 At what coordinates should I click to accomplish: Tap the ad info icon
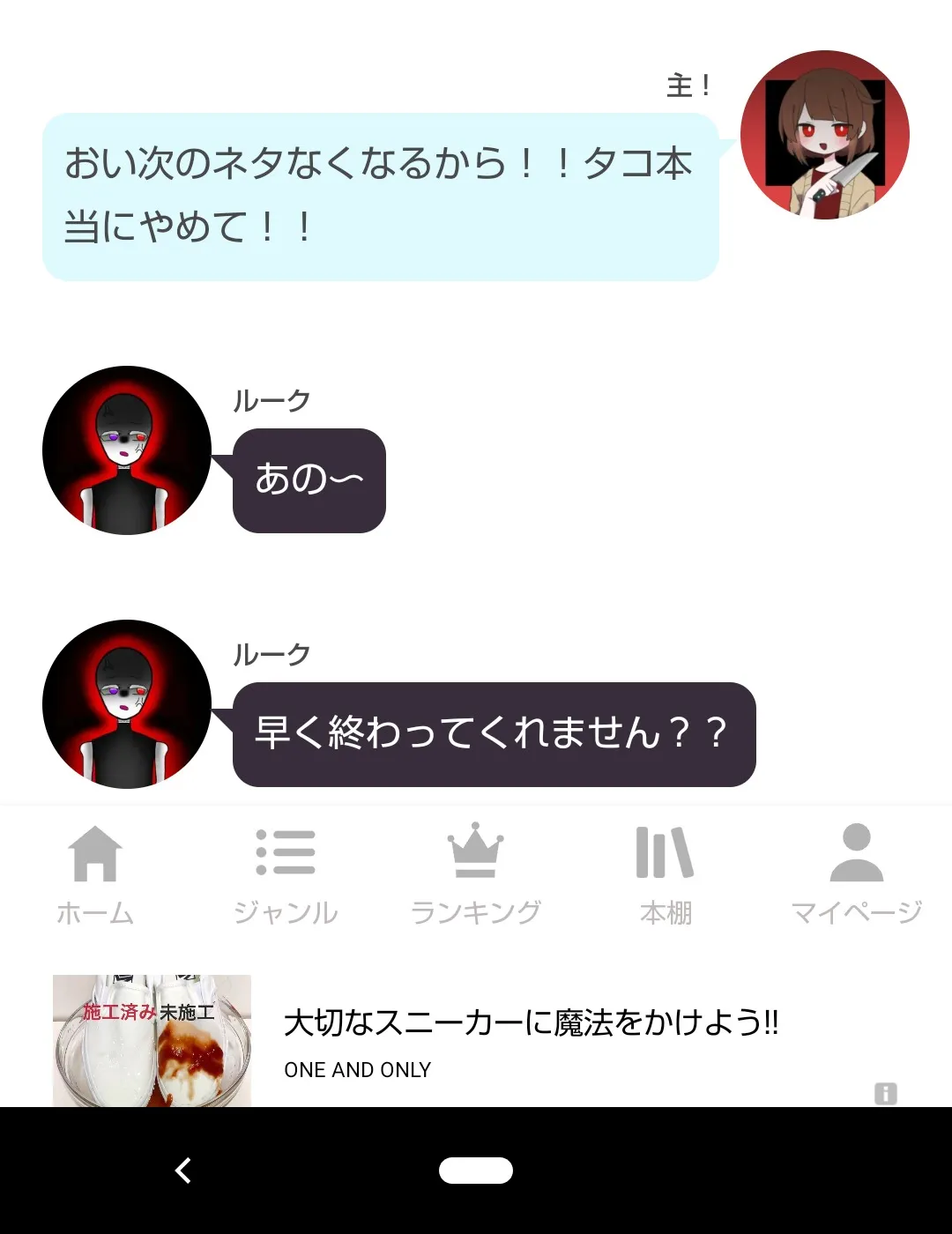(x=885, y=1093)
